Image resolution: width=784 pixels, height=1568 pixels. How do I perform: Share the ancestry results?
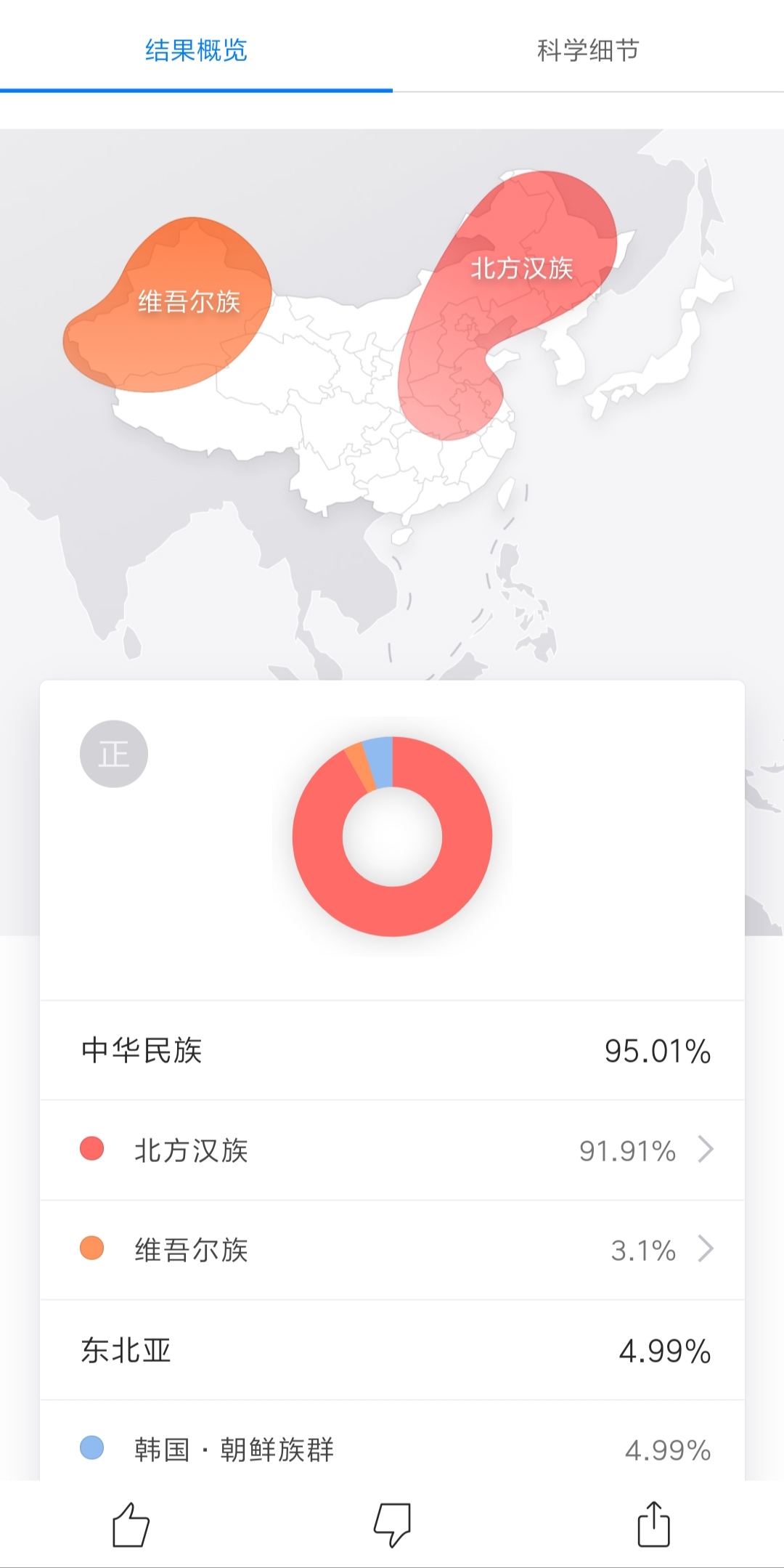coord(653,1524)
